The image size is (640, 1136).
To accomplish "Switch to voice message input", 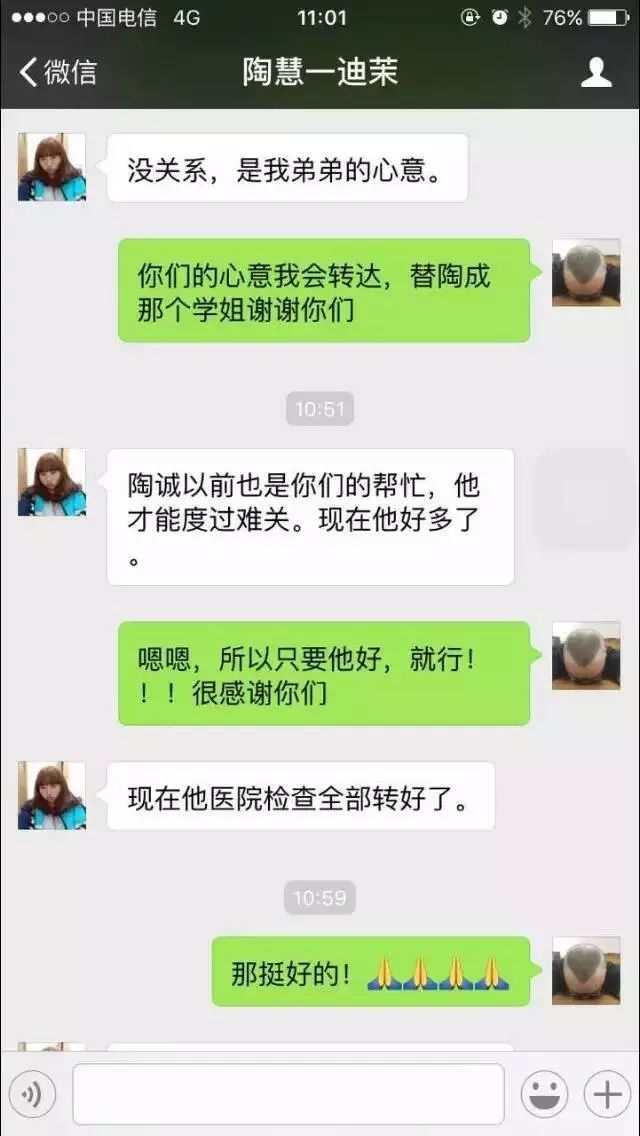I will (32, 1095).
